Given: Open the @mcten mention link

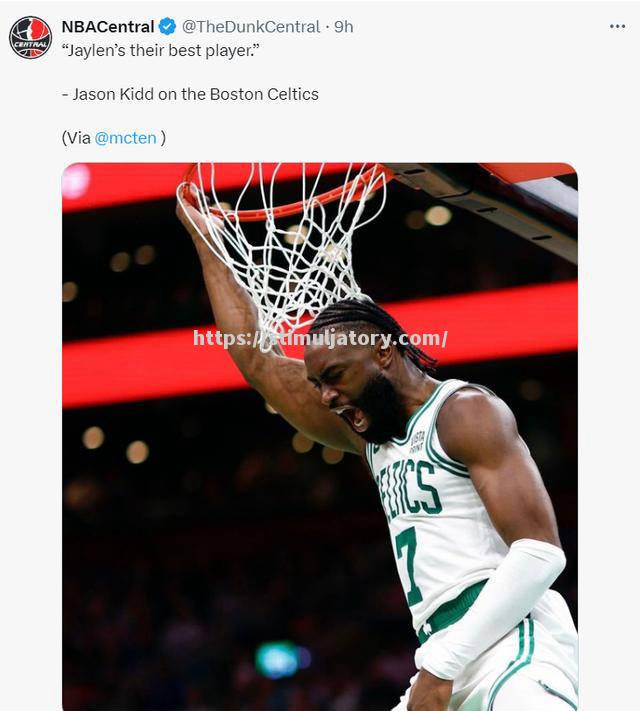Looking at the screenshot, I should pyautogui.click(x=125, y=138).
